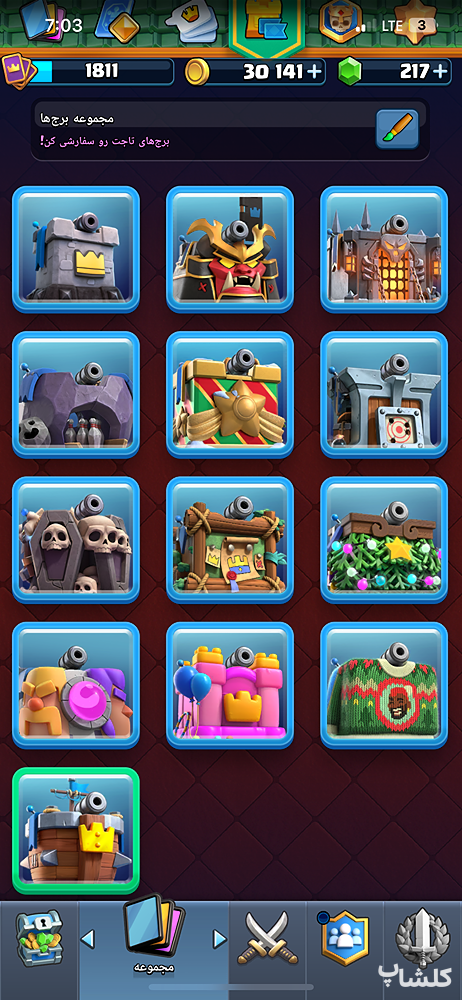Open the clan social tab
The width and height of the screenshot is (462, 1000).
pos(345,939)
